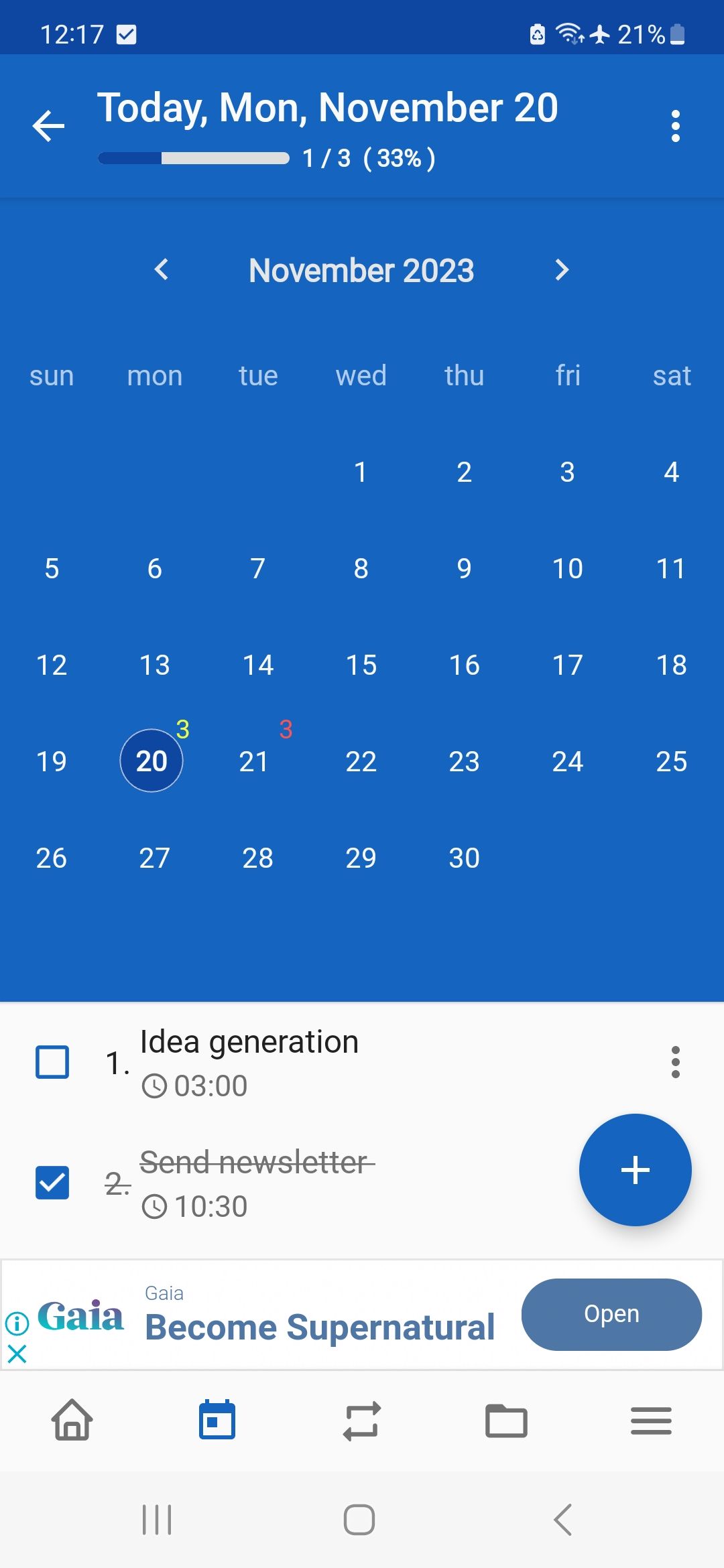Screen dimensions: 724x1568
Task: Go to the next month
Action: (562, 270)
